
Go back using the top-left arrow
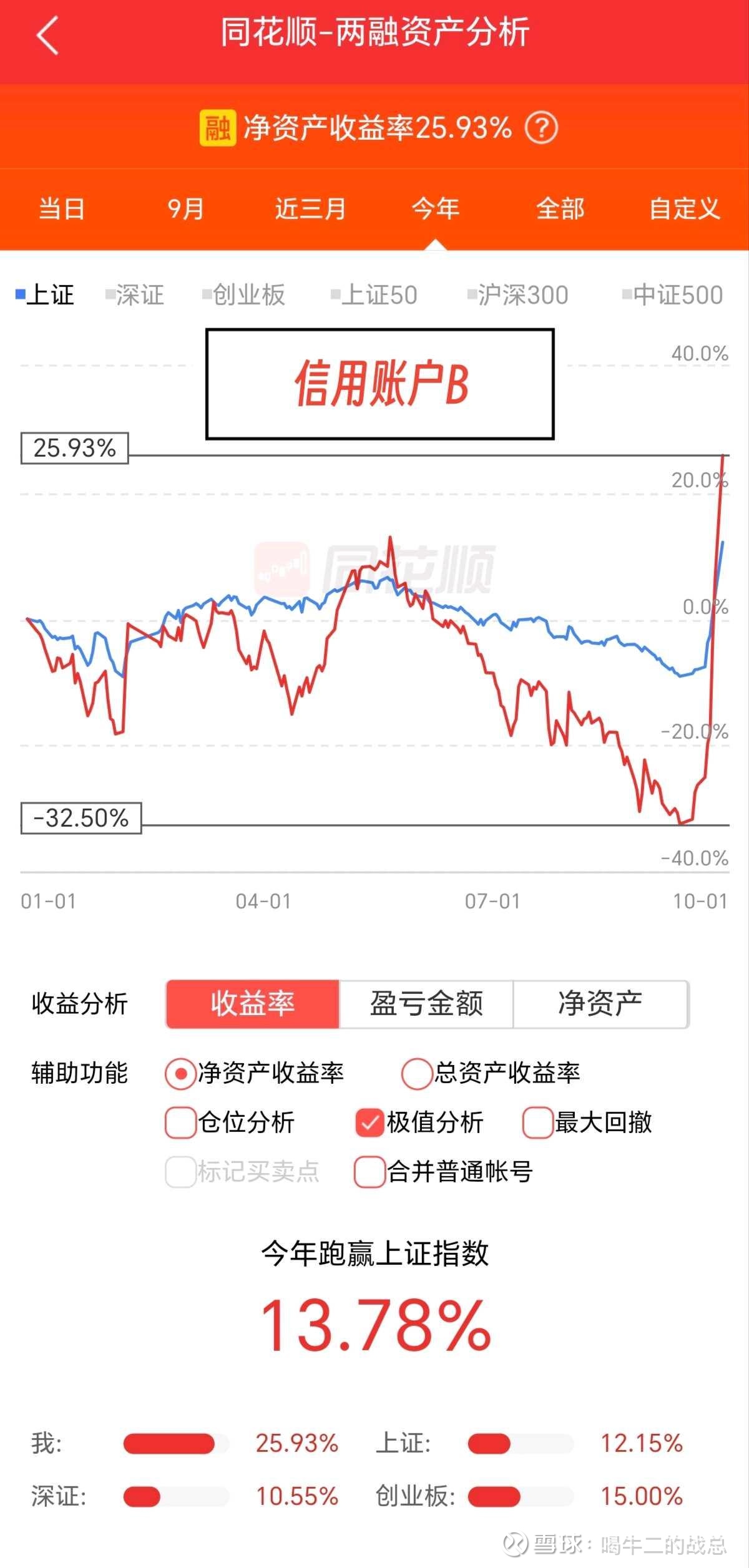coord(47,36)
